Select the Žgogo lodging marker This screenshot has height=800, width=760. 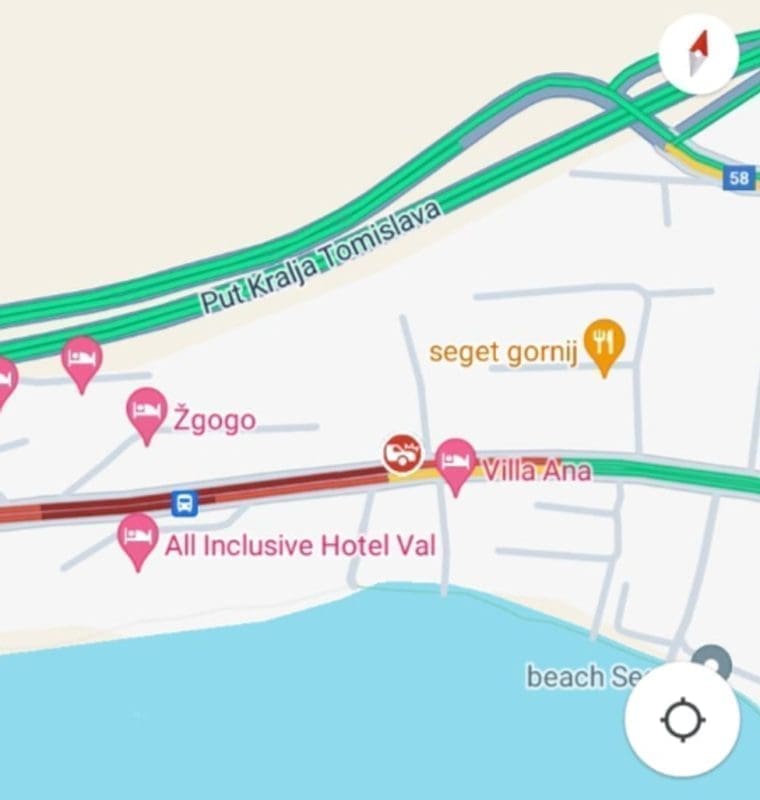(147, 411)
